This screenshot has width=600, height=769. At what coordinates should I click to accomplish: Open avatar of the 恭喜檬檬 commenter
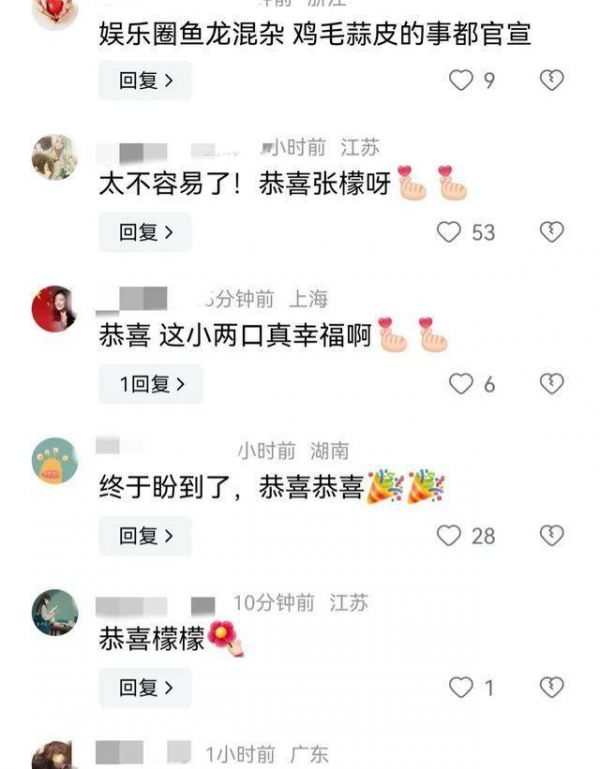click(54, 613)
